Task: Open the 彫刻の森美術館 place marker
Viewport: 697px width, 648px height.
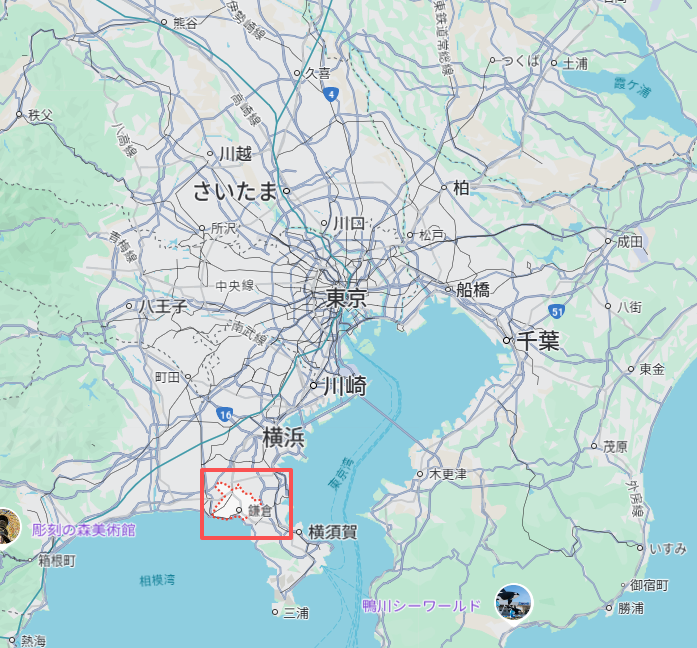Action: click(x=6, y=526)
